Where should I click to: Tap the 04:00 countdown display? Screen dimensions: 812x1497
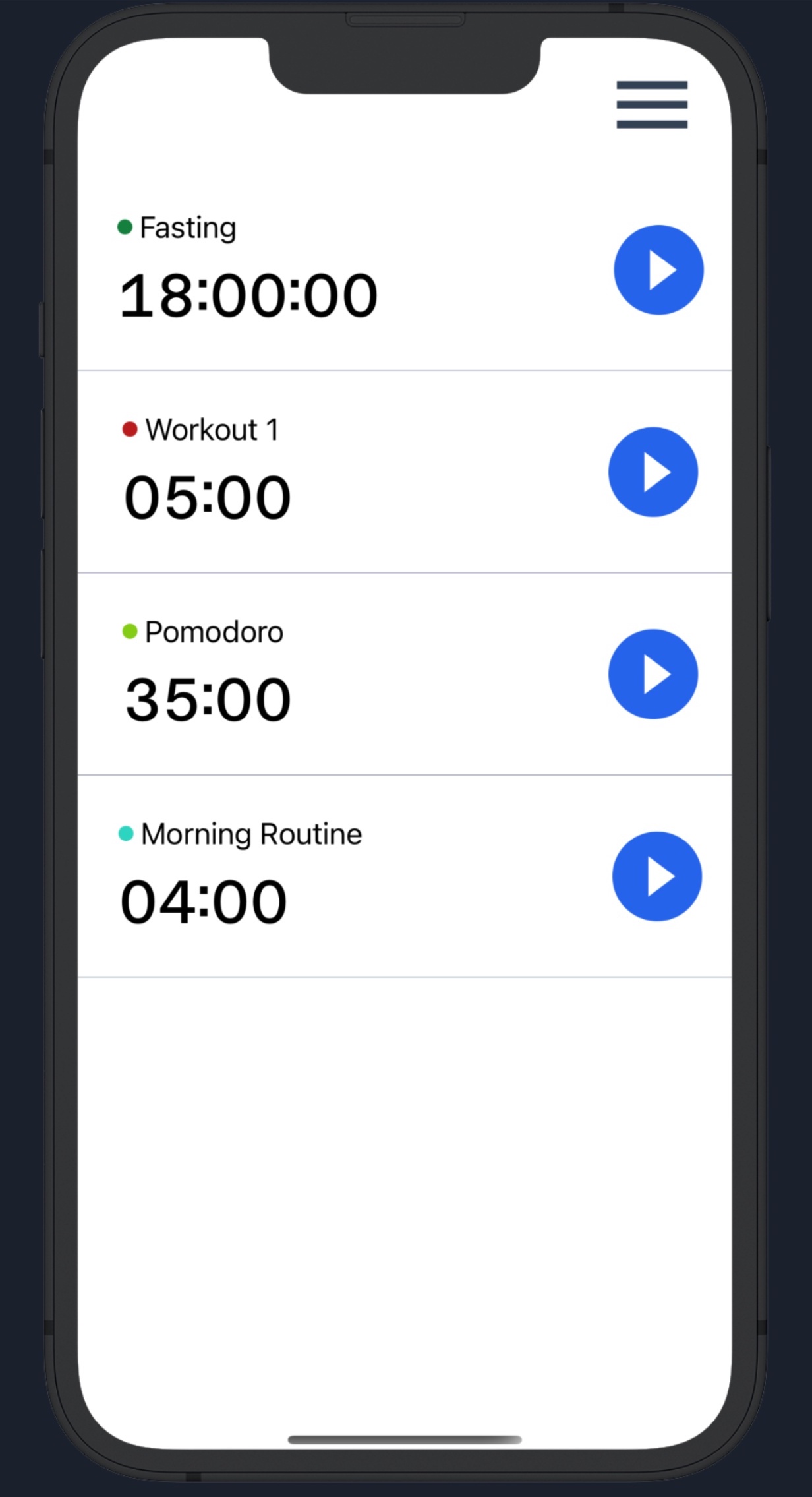tap(204, 899)
